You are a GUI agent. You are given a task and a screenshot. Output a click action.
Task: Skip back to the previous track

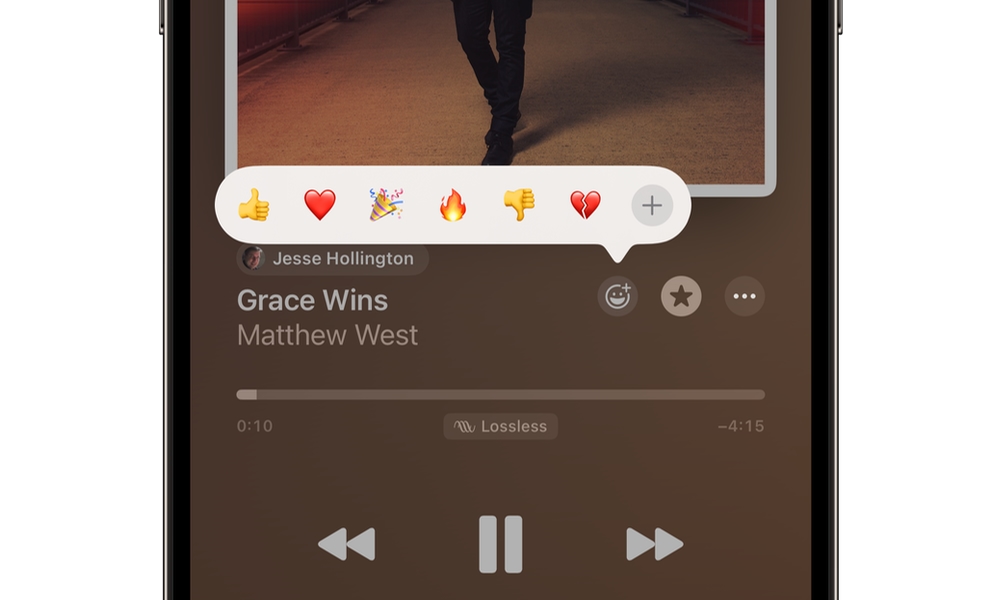pyautogui.click(x=346, y=544)
